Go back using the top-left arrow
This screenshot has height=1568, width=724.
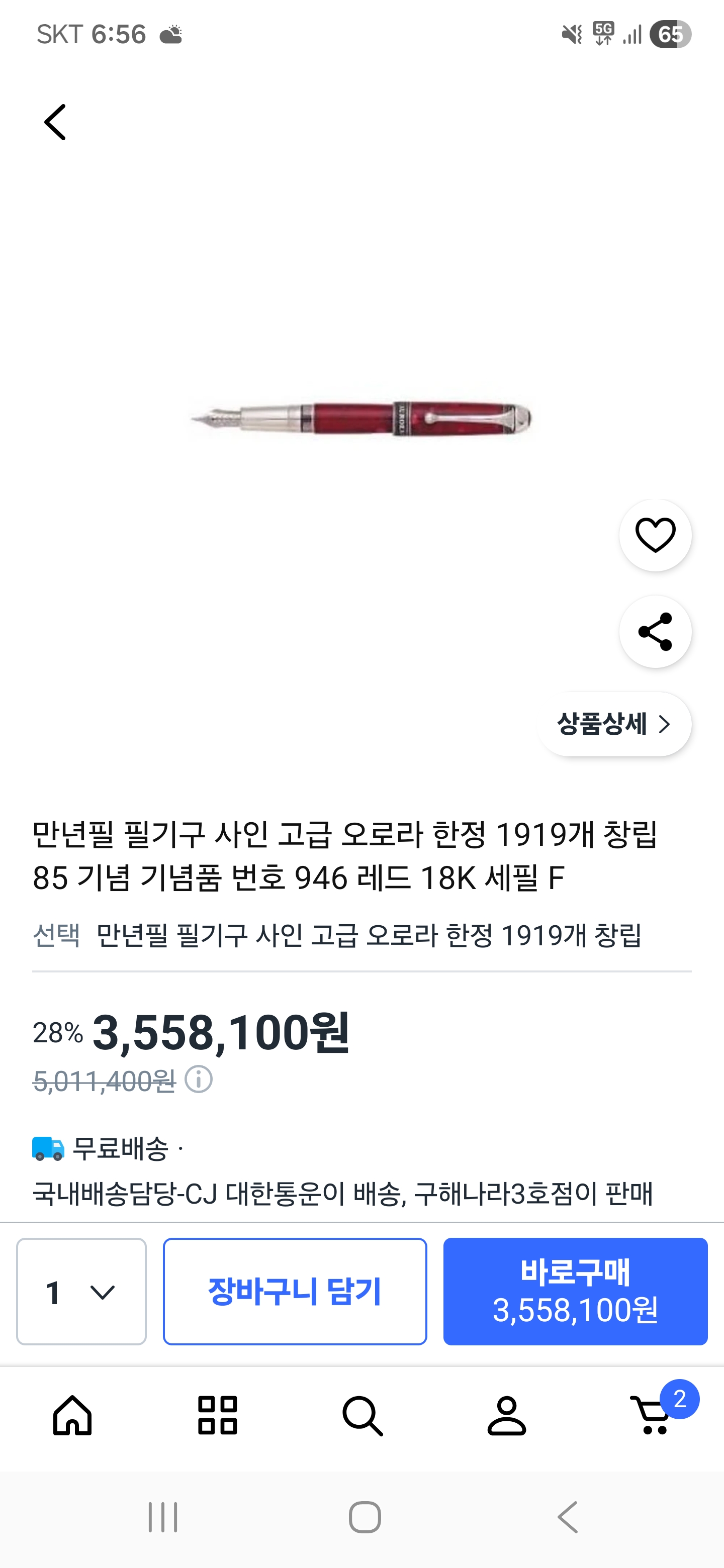[x=55, y=122]
